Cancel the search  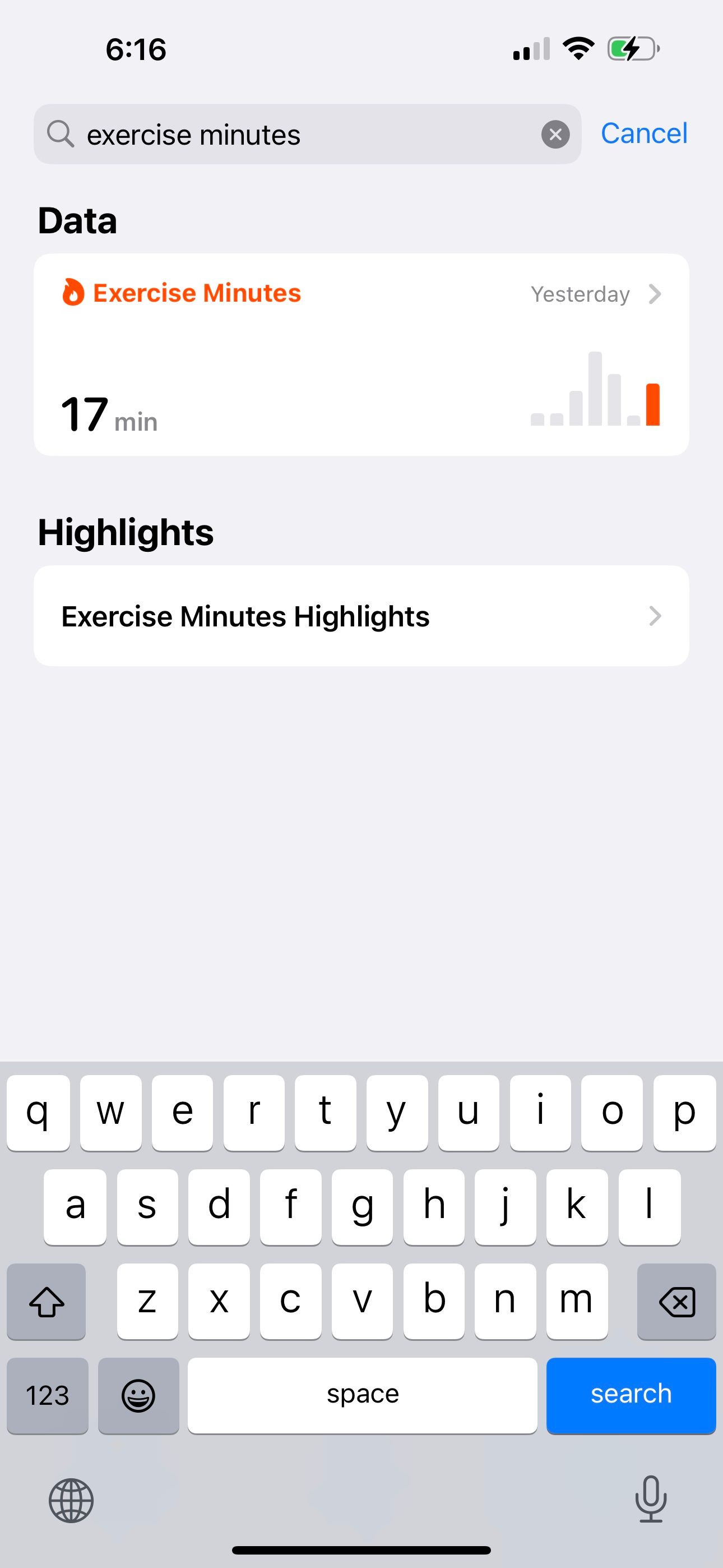pyautogui.click(x=644, y=133)
